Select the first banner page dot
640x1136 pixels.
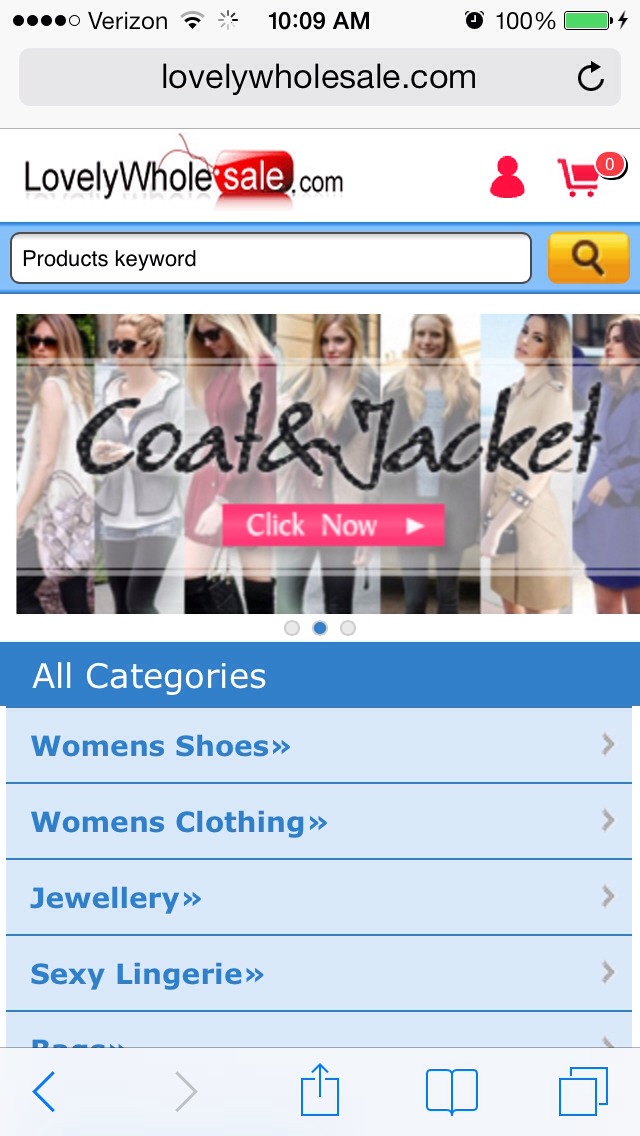(292, 628)
